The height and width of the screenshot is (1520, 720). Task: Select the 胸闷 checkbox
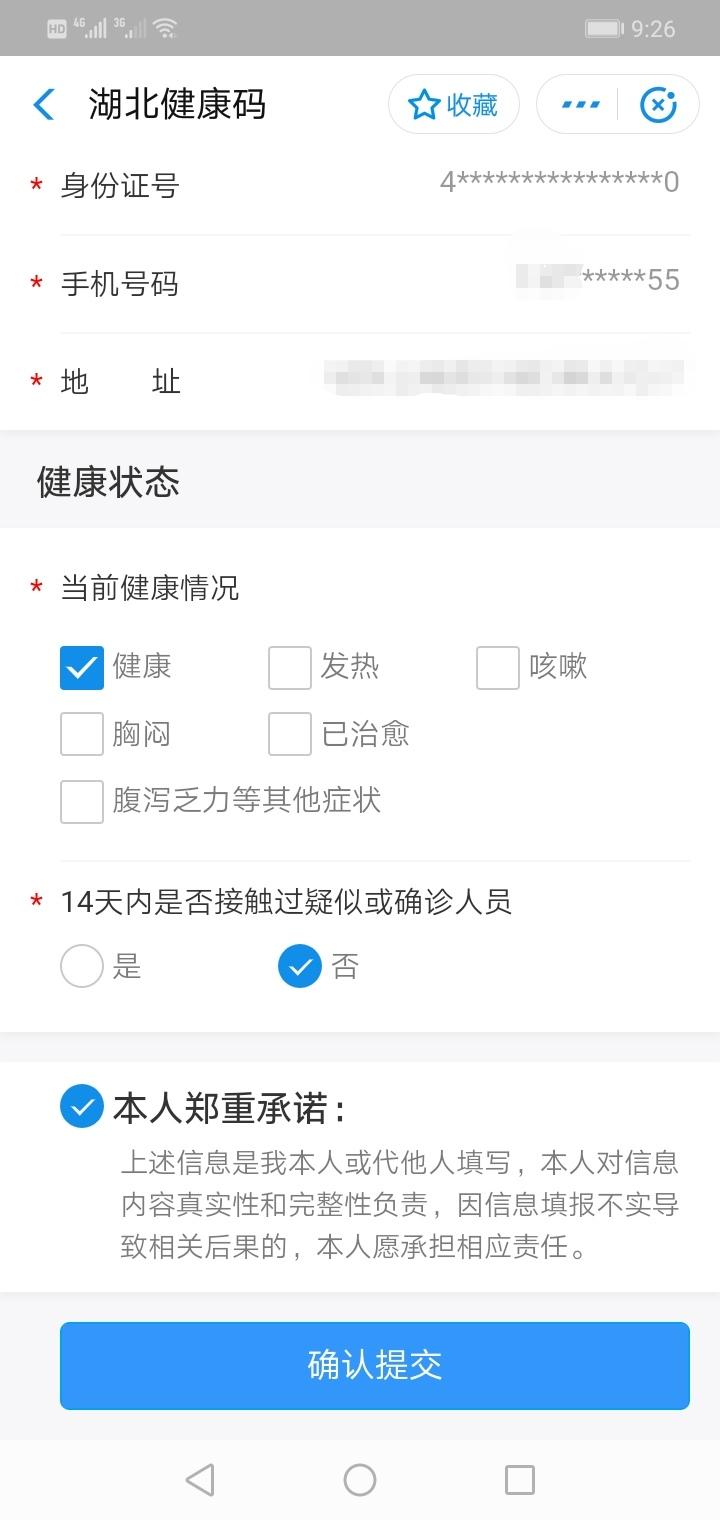pos(82,734)
